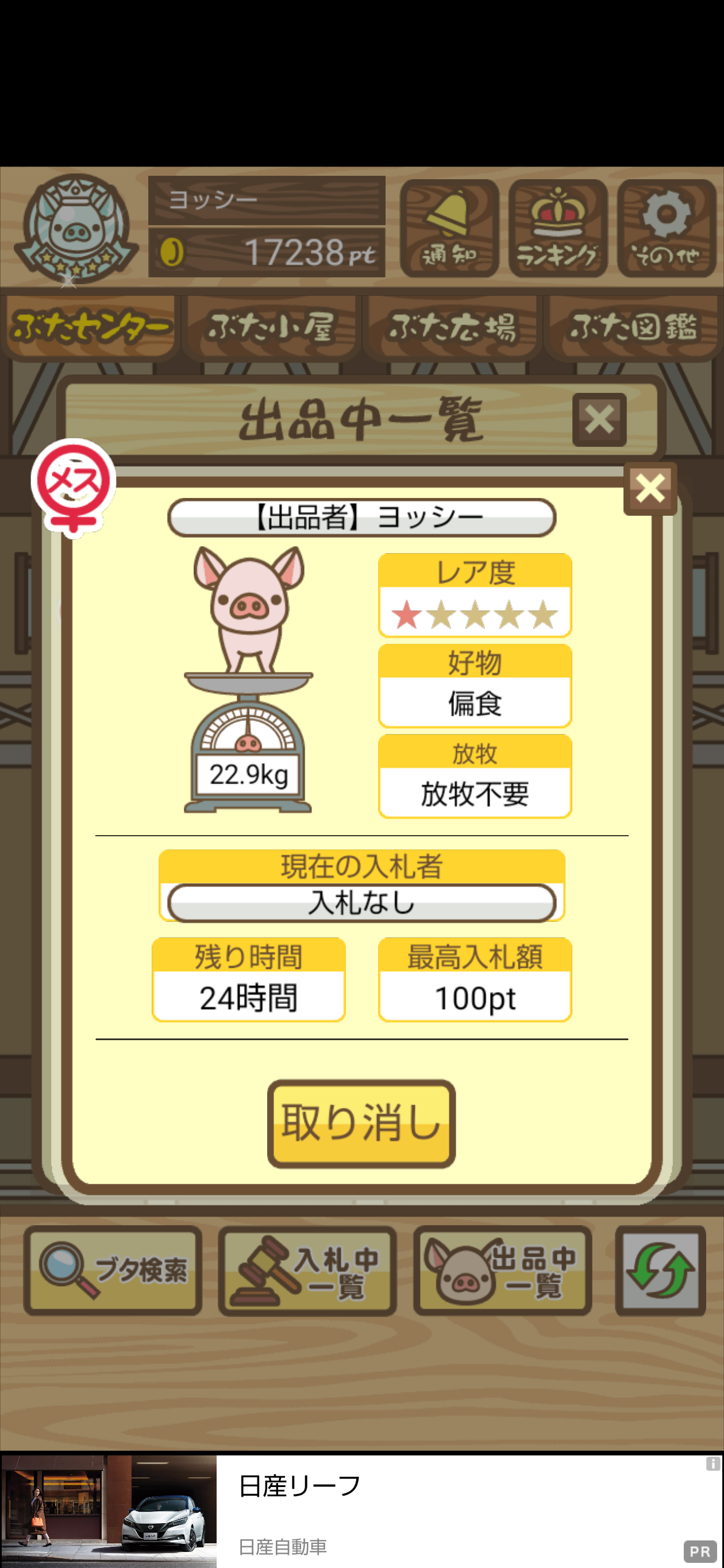Switch to the ぶたセンター tab

point(90,327)
